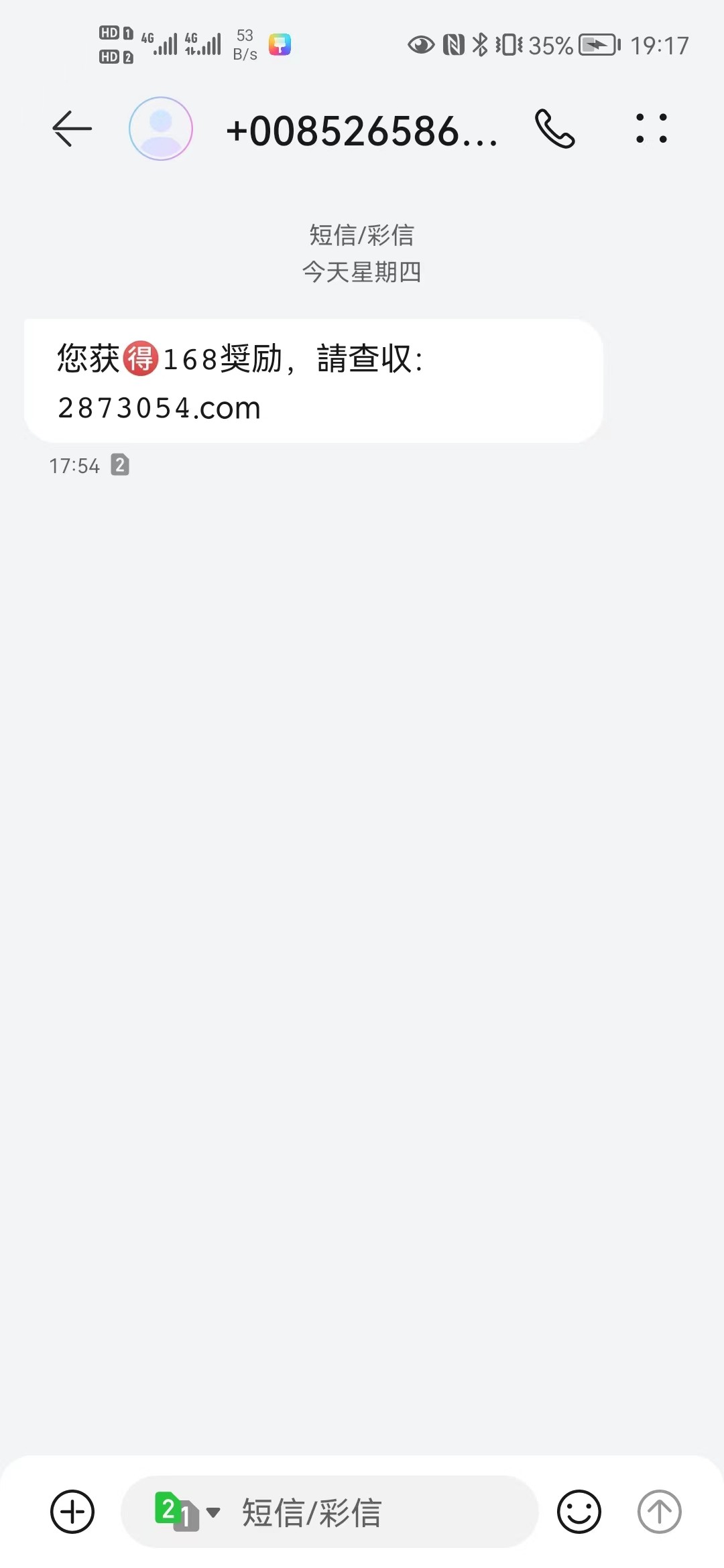Open the emoji picker

coord(579,1511)
